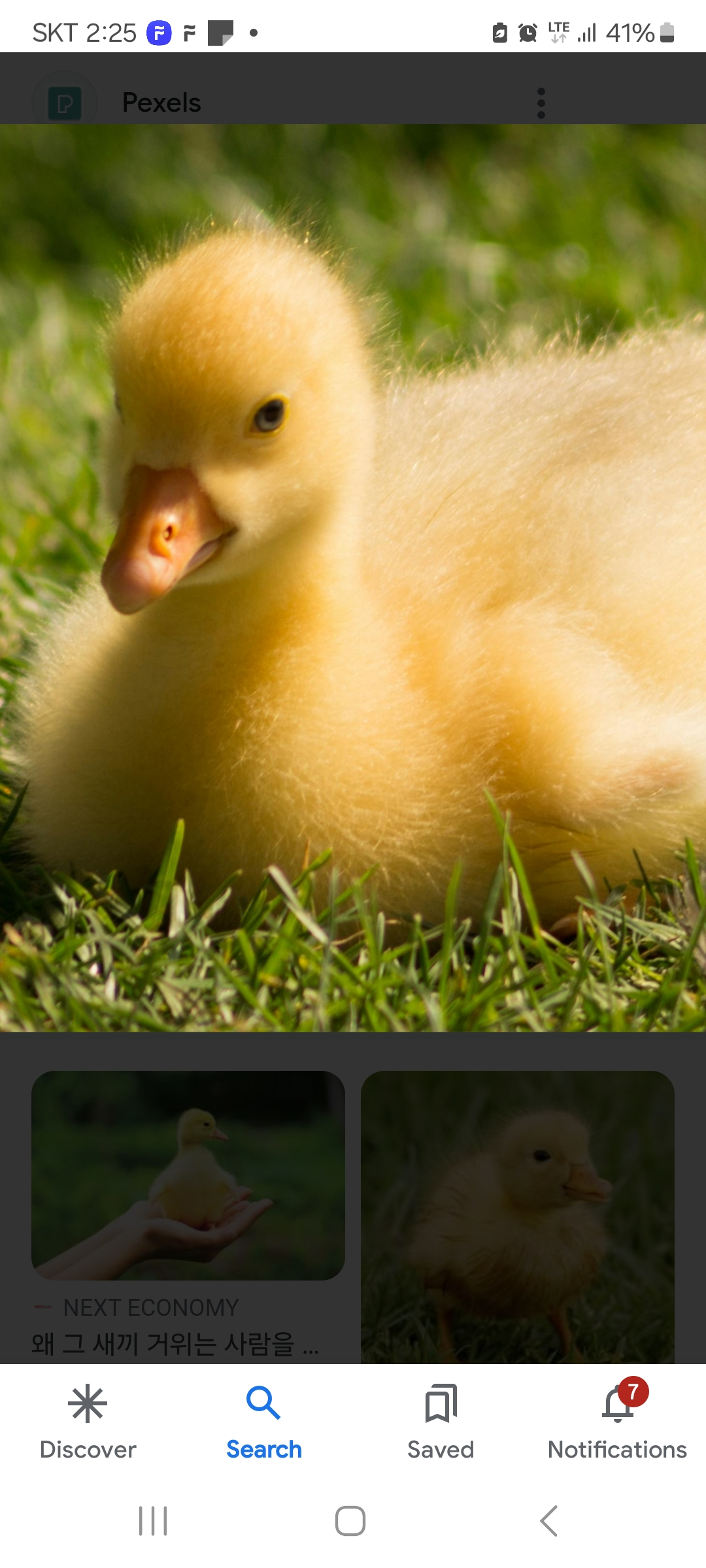706x1568 pixels.
Task: Tap the system back button
Action: [549, 1521]
